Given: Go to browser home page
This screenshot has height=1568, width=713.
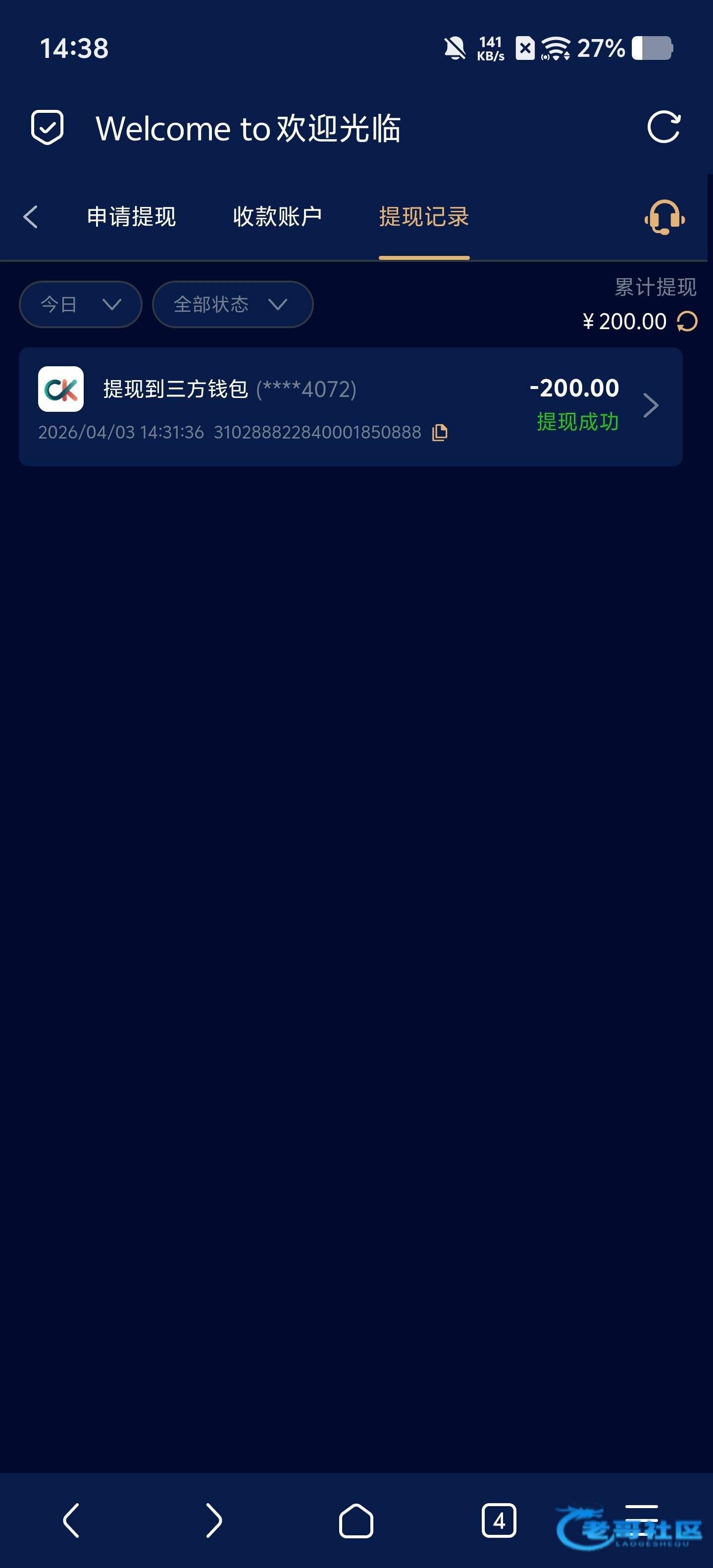Looking at the screenshot, I should (356, 1520).
